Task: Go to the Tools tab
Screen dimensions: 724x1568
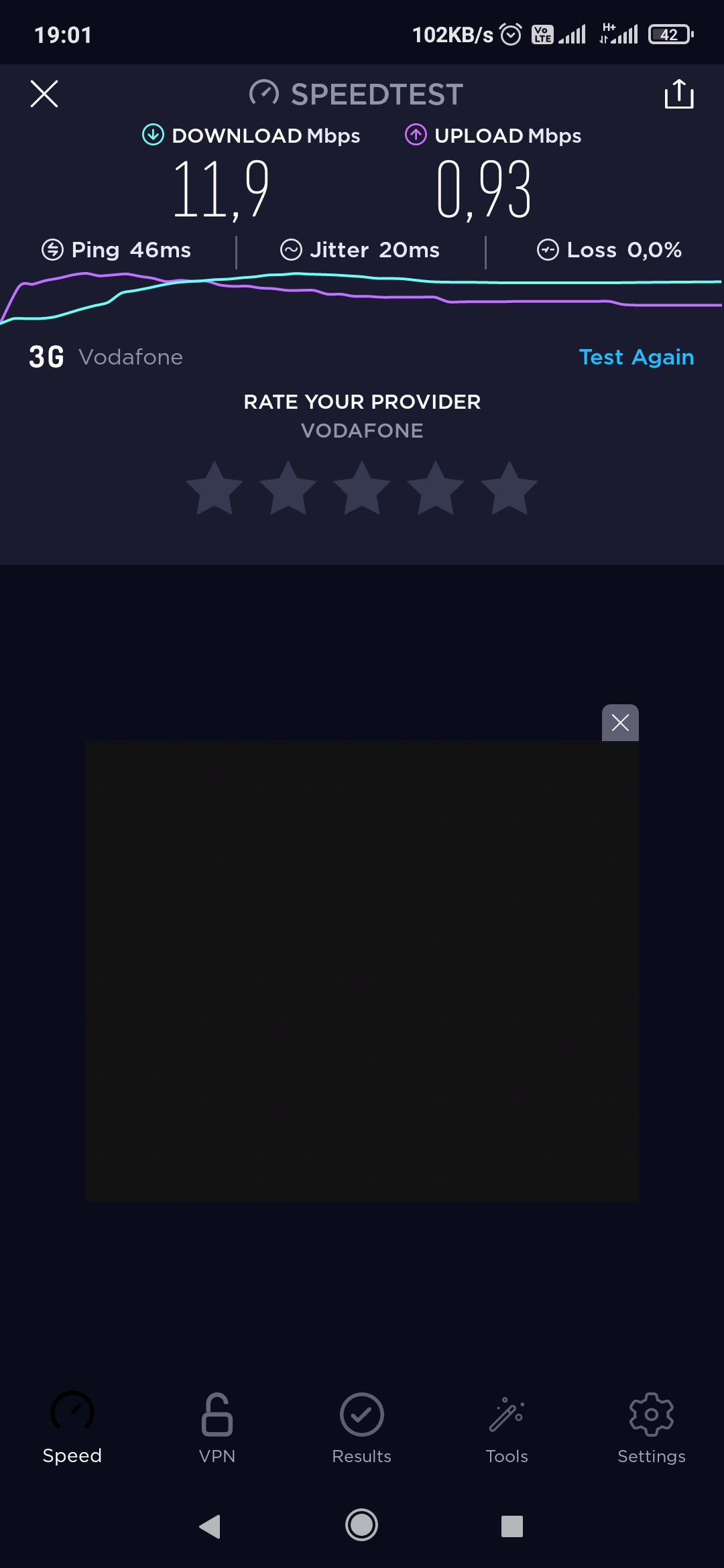Action: point(507,1429)
